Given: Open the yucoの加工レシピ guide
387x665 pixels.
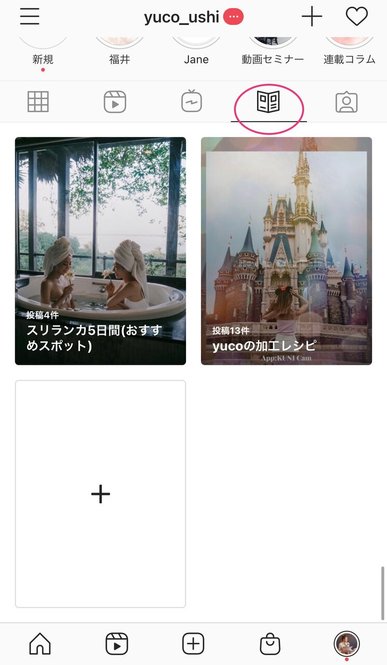Looking at the screenshot, I should (287, 251).
